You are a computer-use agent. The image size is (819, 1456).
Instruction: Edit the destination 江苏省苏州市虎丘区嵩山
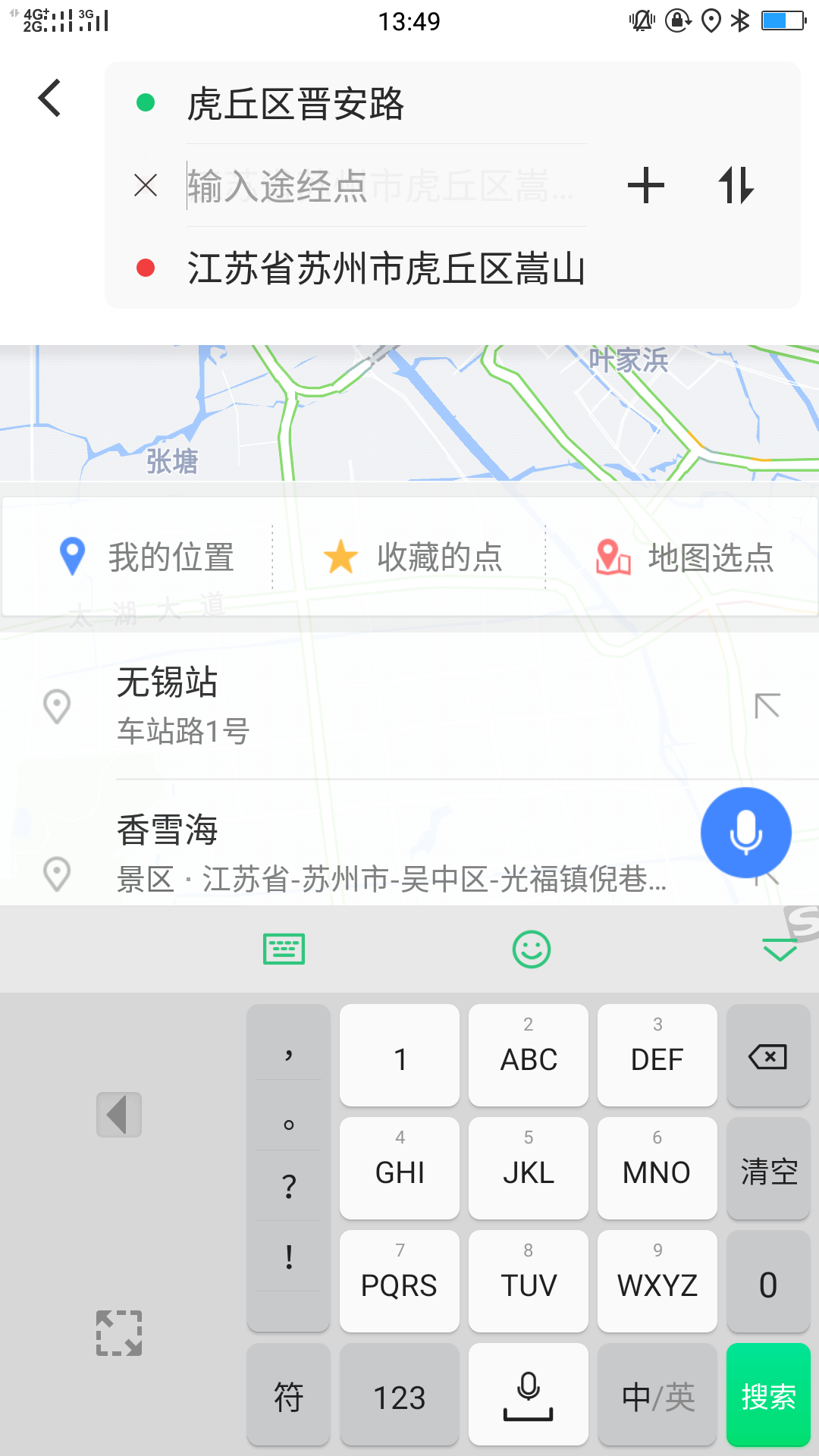pos(387,268)
